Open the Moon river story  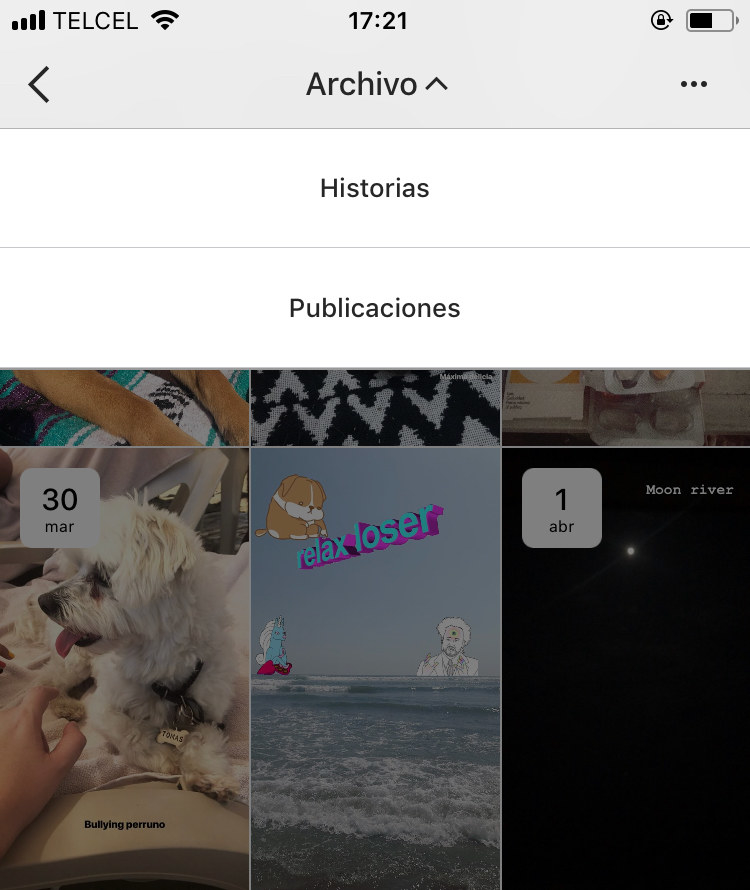click(x=626, y=670)
